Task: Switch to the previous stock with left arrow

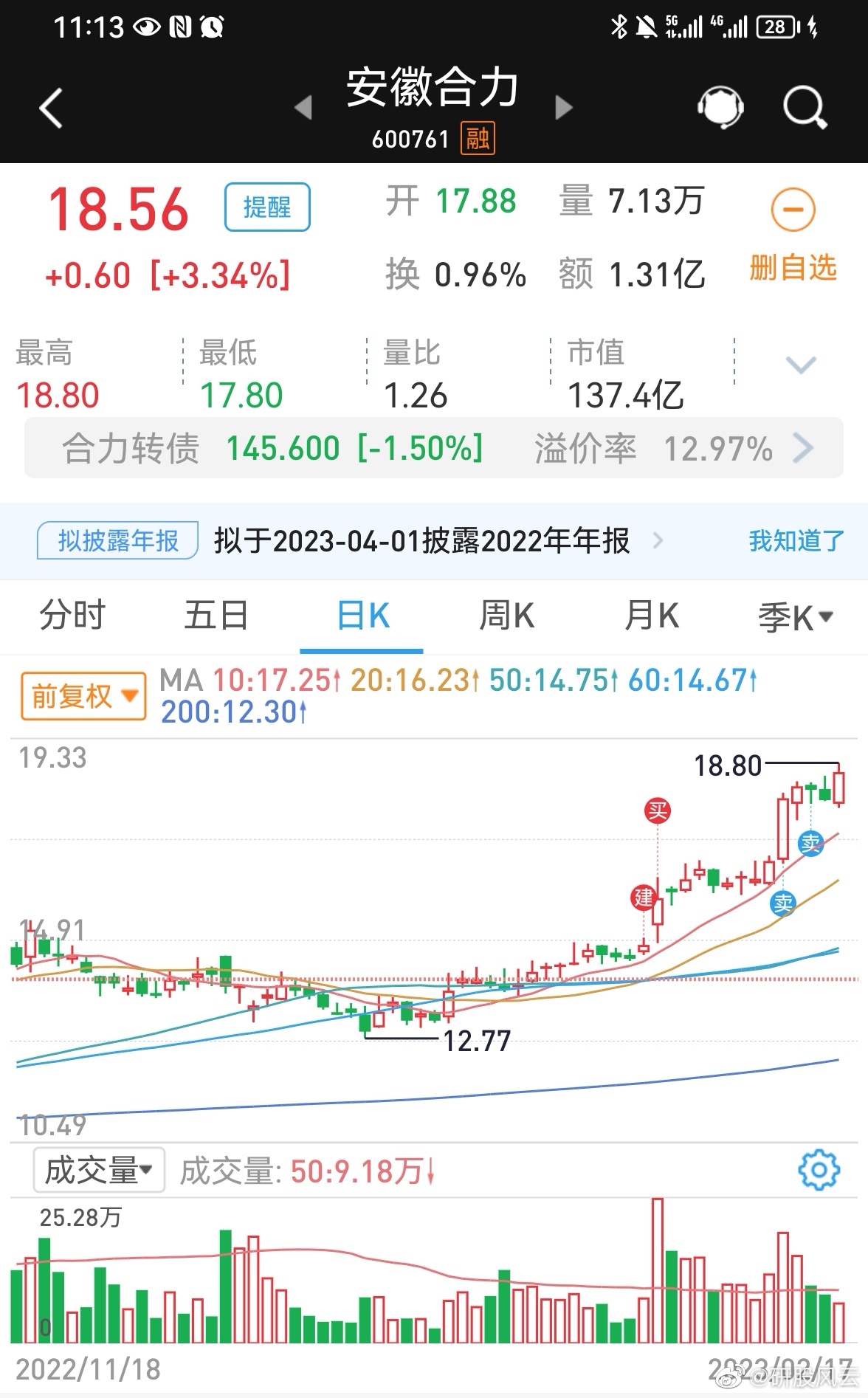Action: (303, 108)
